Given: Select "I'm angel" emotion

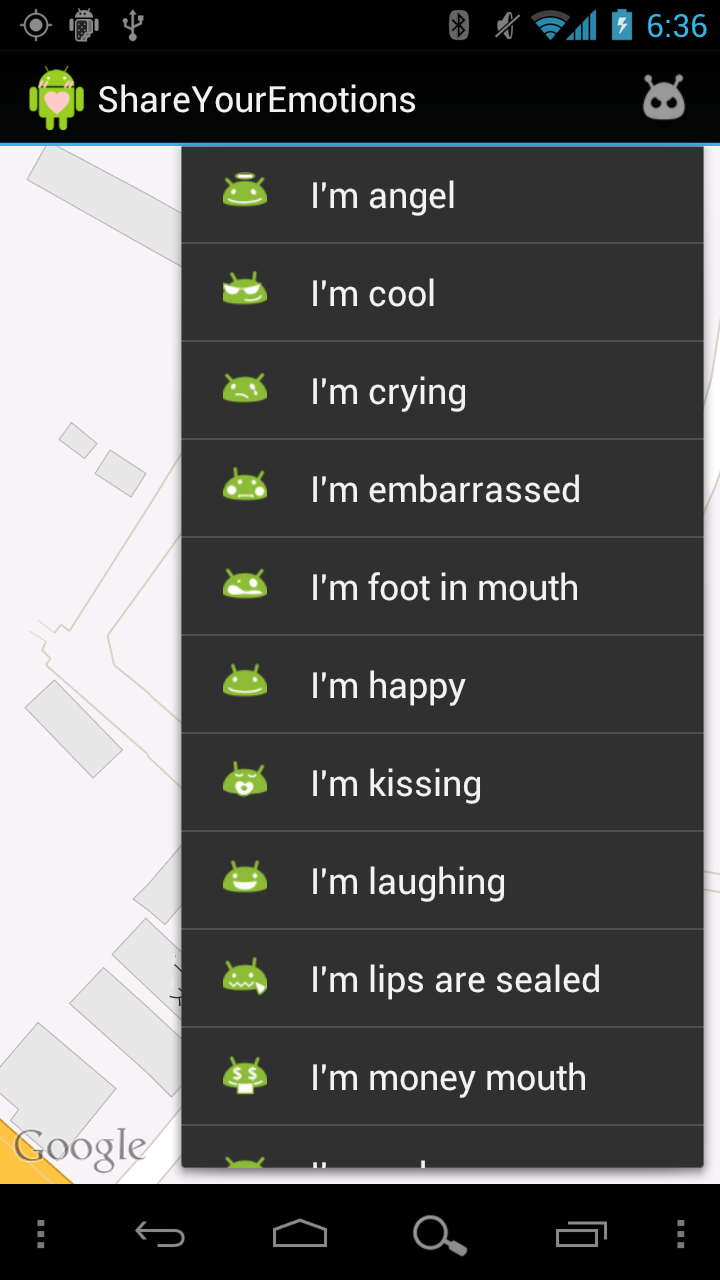Looking at the screenshot, I should click(442, 195).
